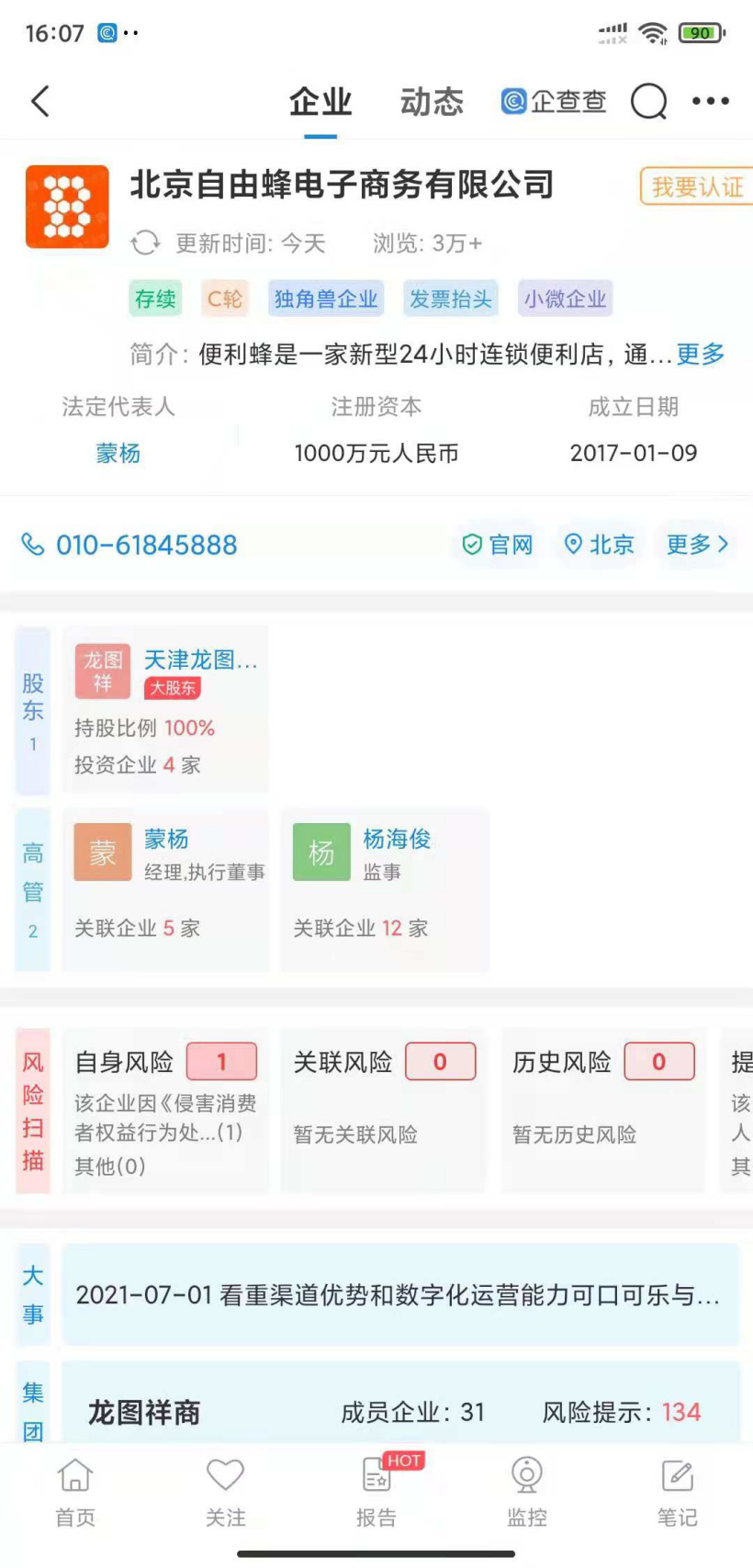Open shareholder card 天津龙图
Image resolution: width=753 pixels, height=1568 pixels.
(x=165, y=709)
